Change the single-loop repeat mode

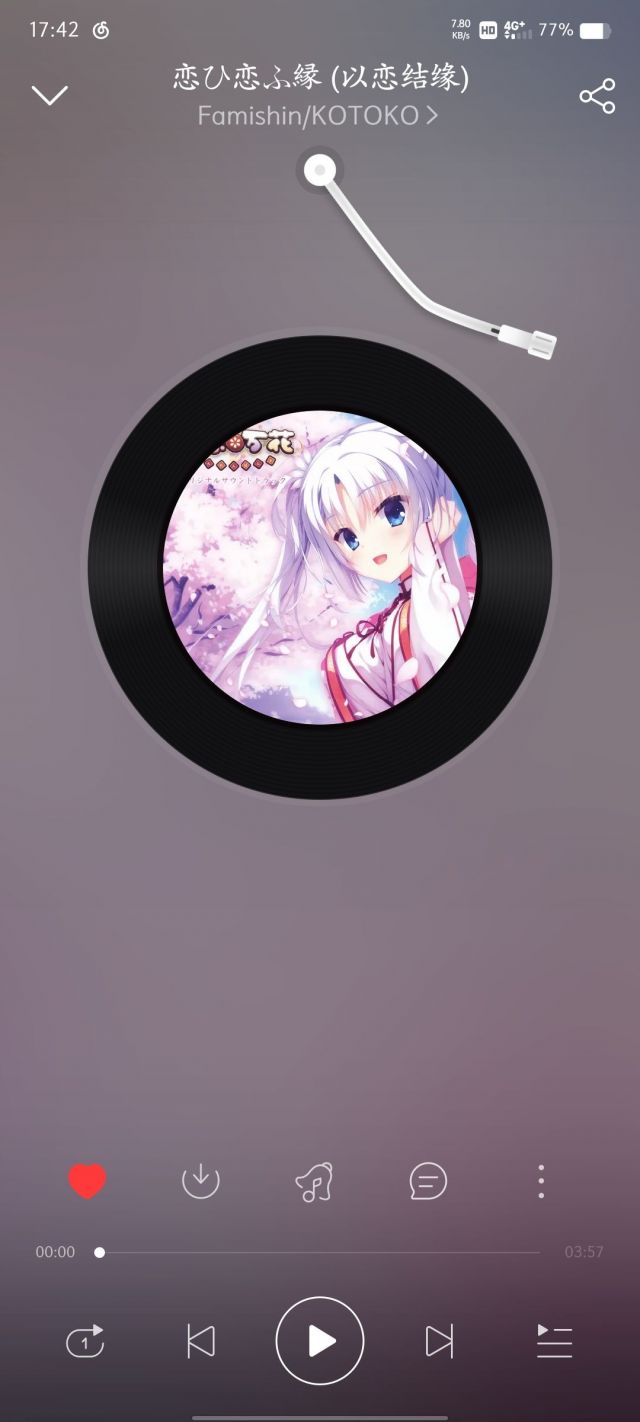[85, 1341]
